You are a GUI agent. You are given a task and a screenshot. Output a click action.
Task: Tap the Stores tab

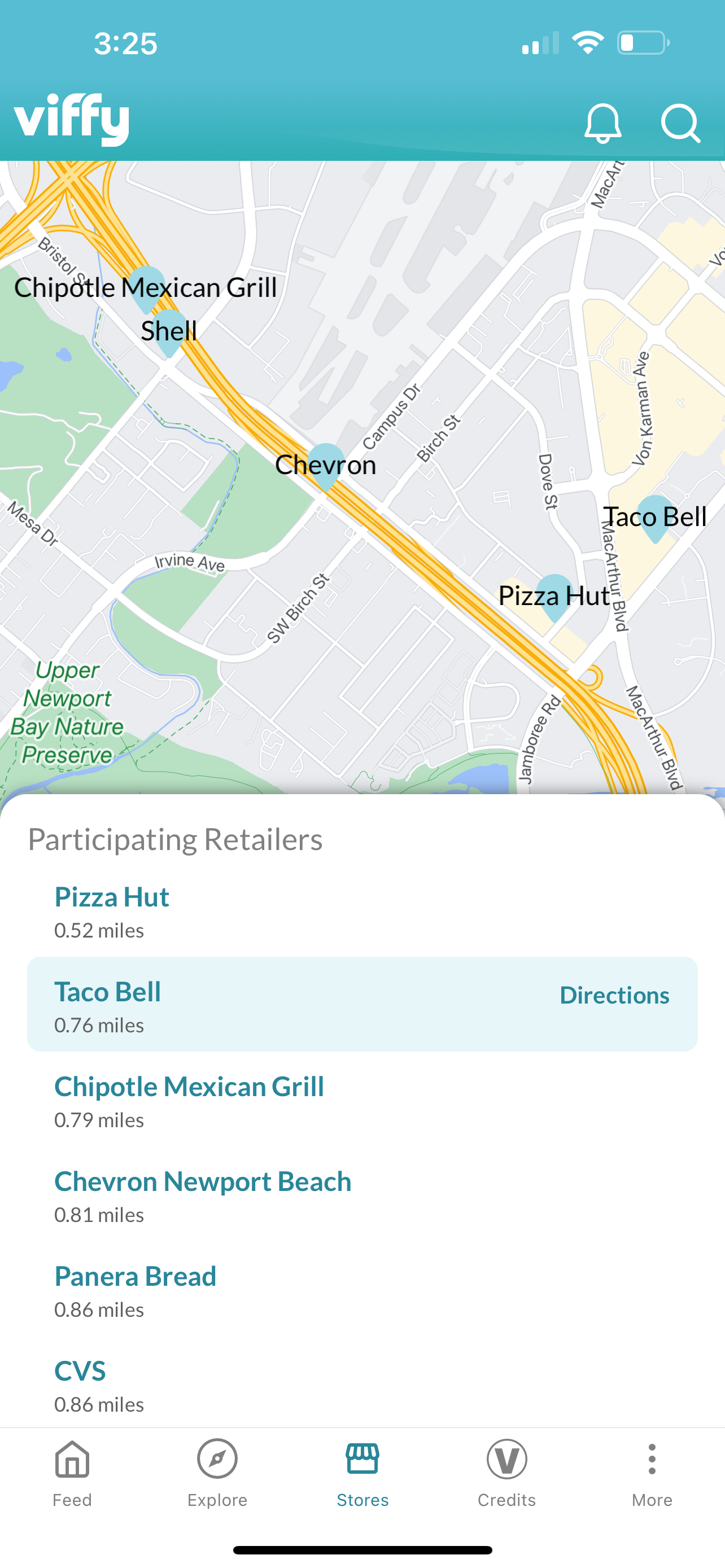362,1473
